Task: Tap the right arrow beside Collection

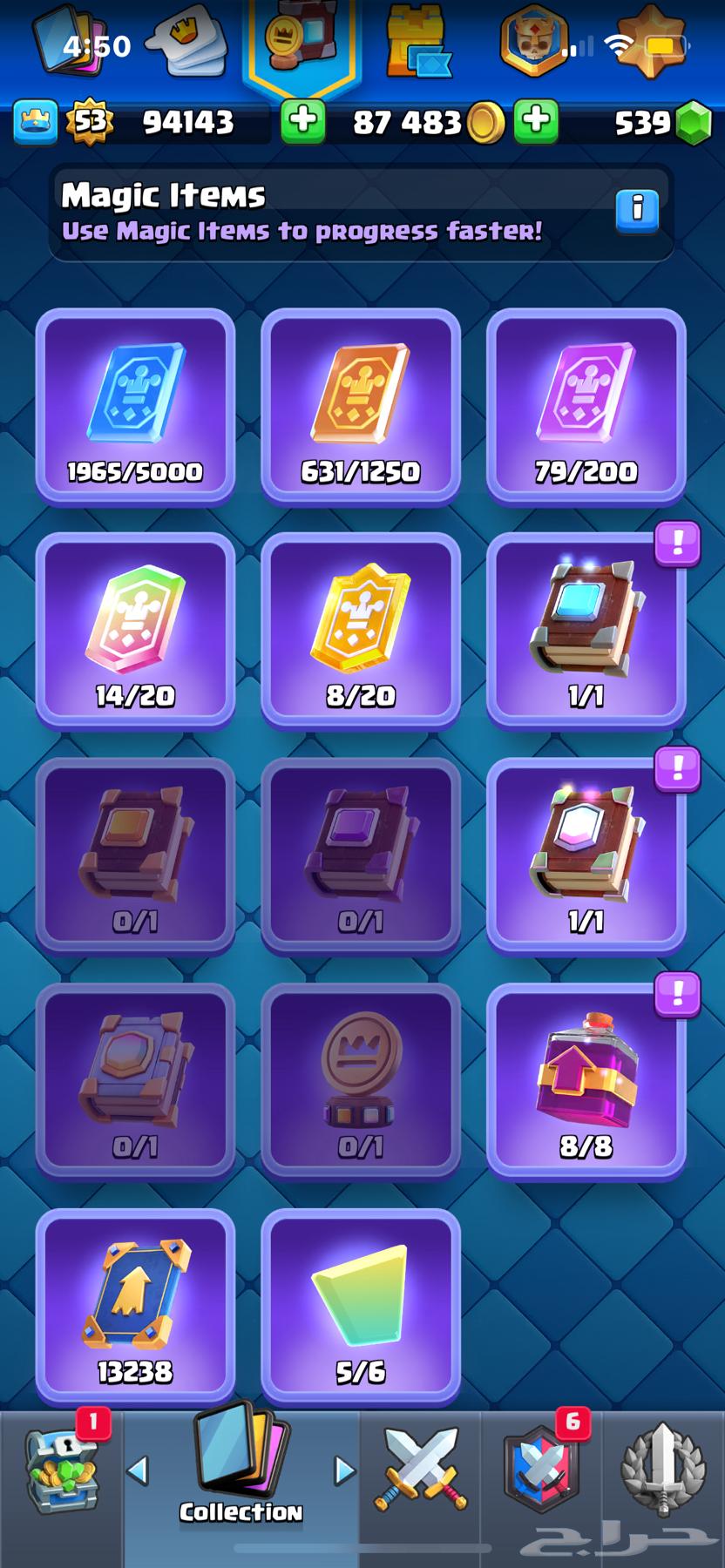Action: (x=345, y=1470)
